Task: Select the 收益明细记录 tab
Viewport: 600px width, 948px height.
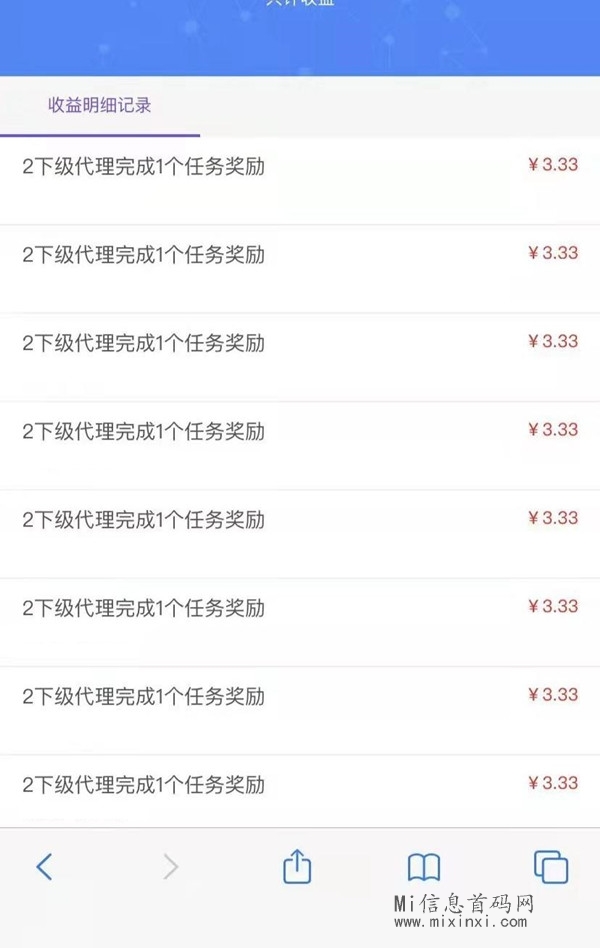Action: [x=100, y=105]
